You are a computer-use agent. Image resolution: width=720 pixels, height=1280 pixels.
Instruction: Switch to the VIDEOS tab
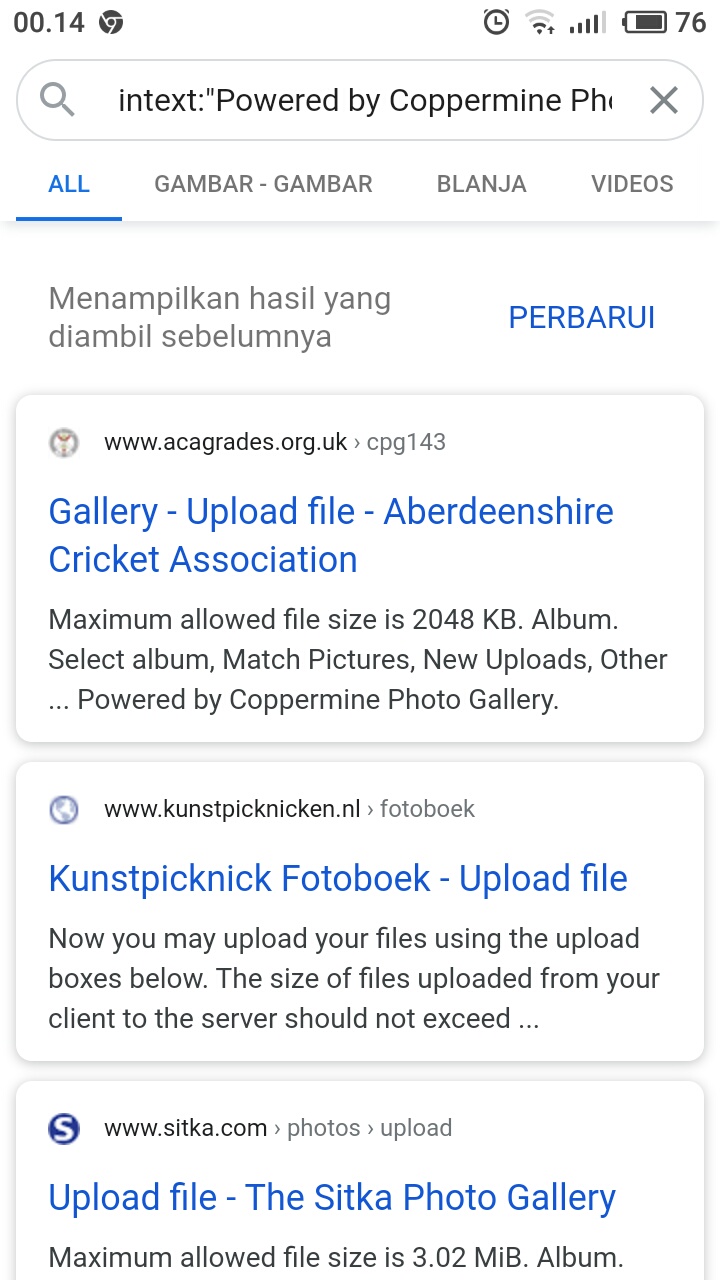coord(632,184)
